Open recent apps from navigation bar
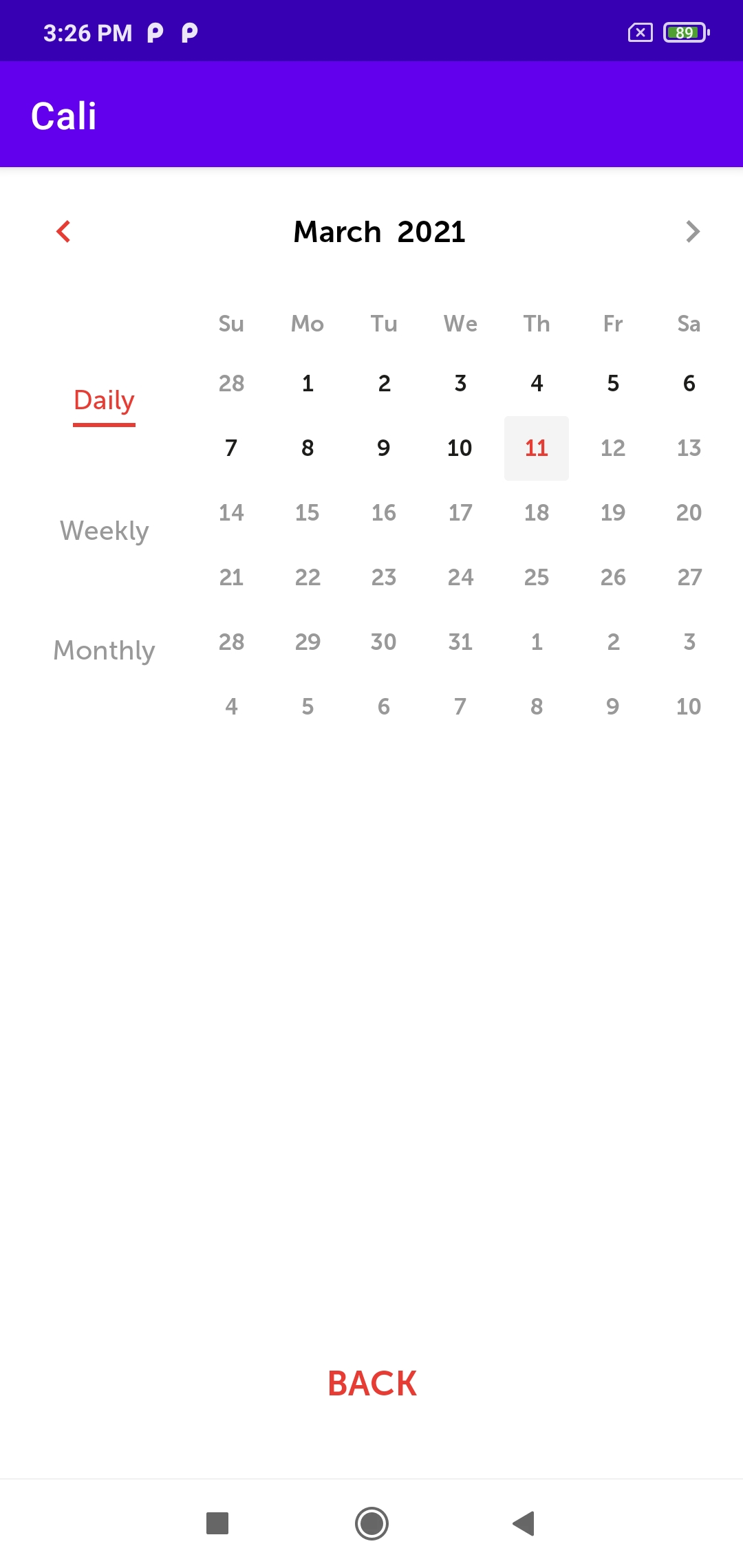The width and height of the screenshot is (743, 1568). (217, 1523)
